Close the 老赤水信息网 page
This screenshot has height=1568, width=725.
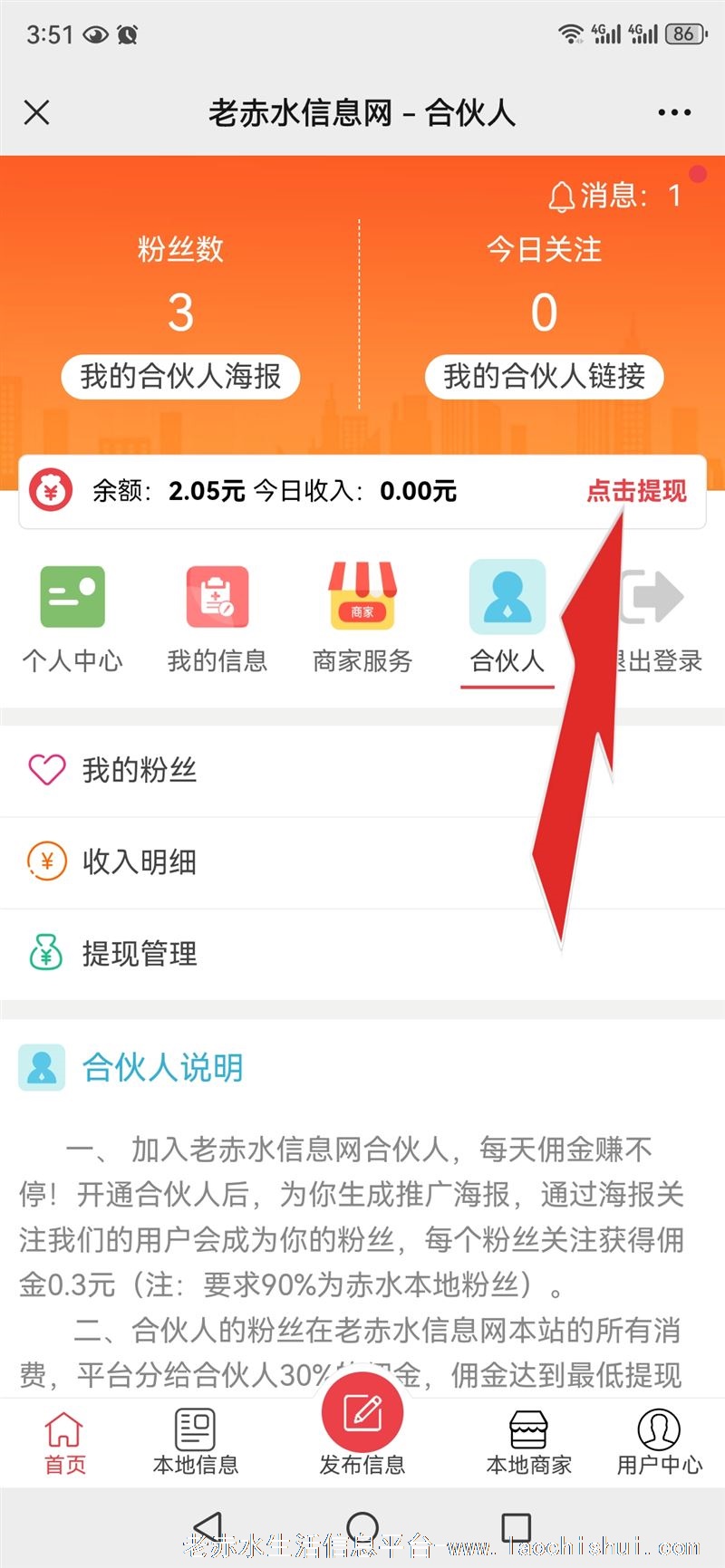(x=37, y=113)
